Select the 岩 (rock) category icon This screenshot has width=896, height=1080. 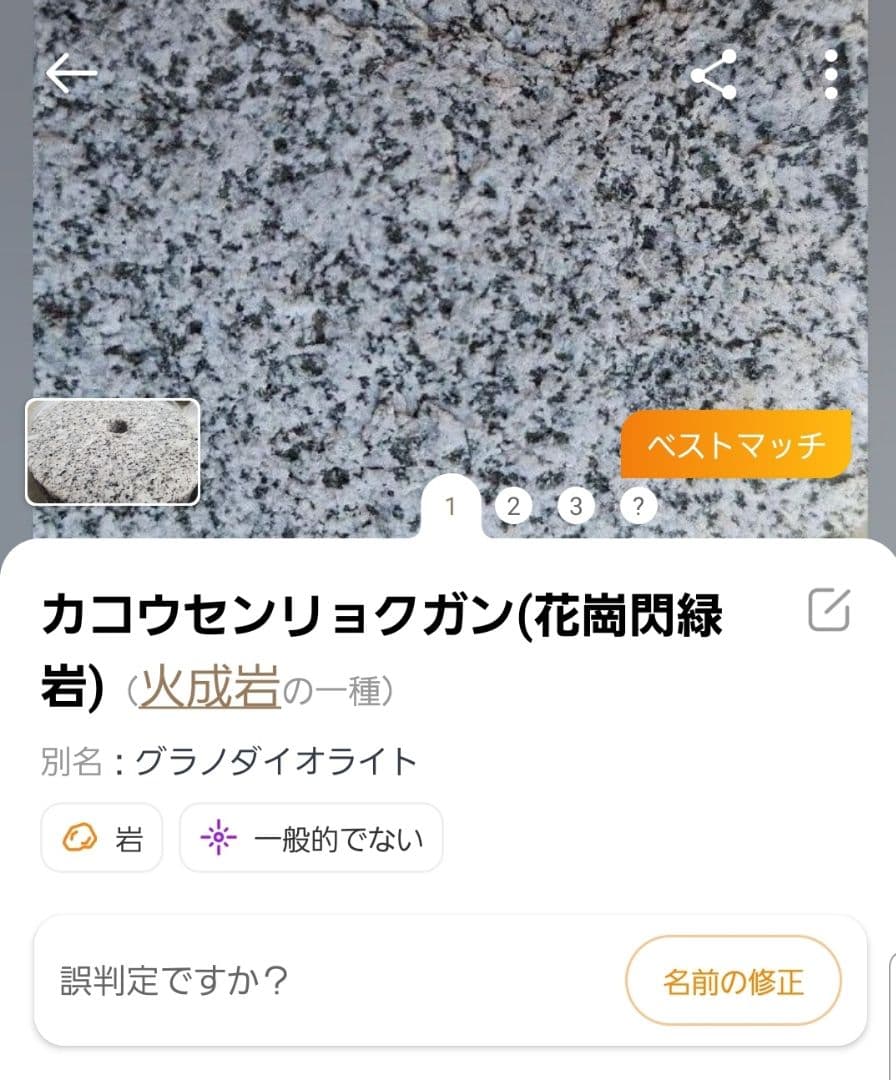click(101, 837)
